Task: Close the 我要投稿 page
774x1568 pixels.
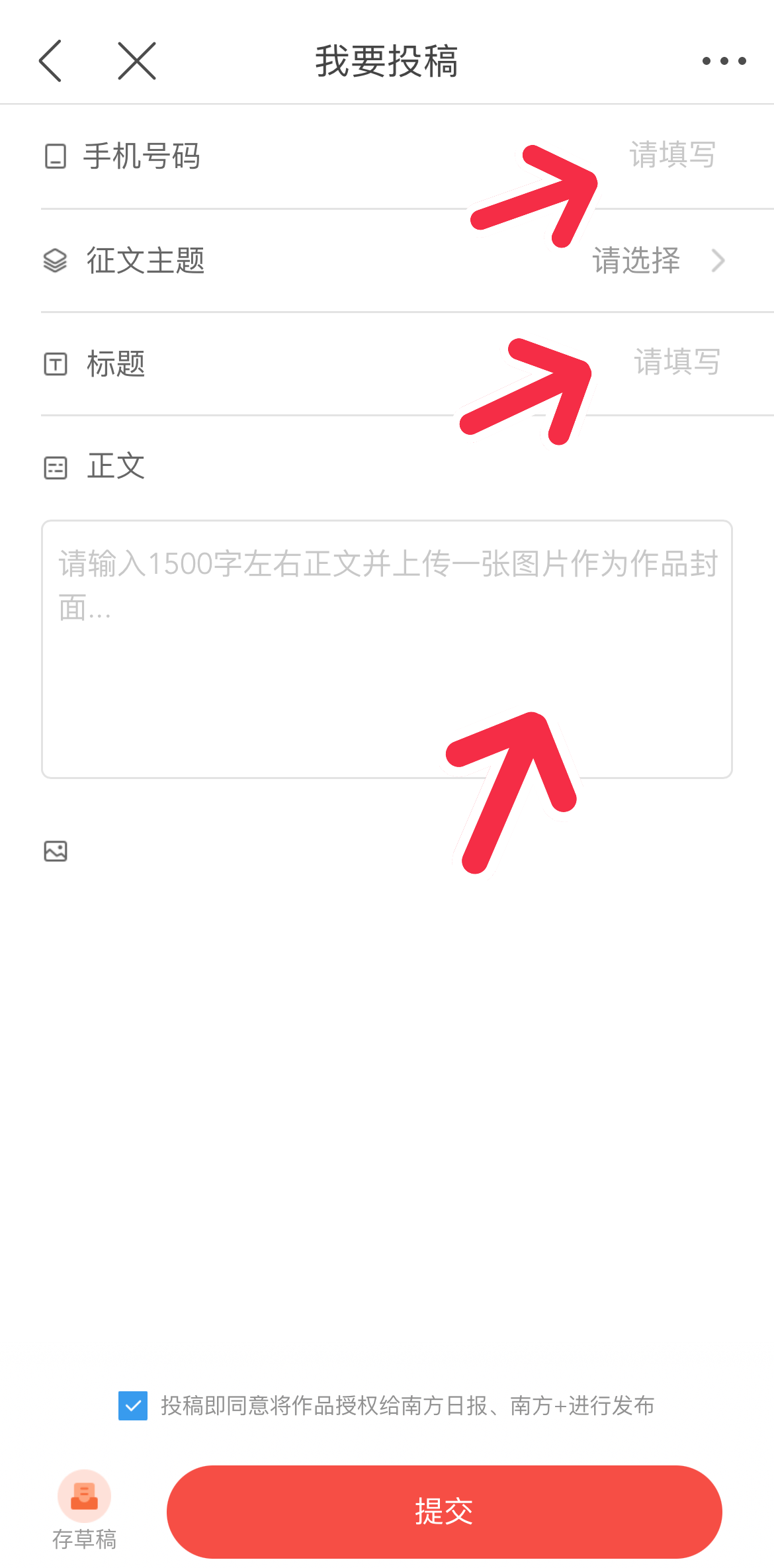Action: coord(137,61)
